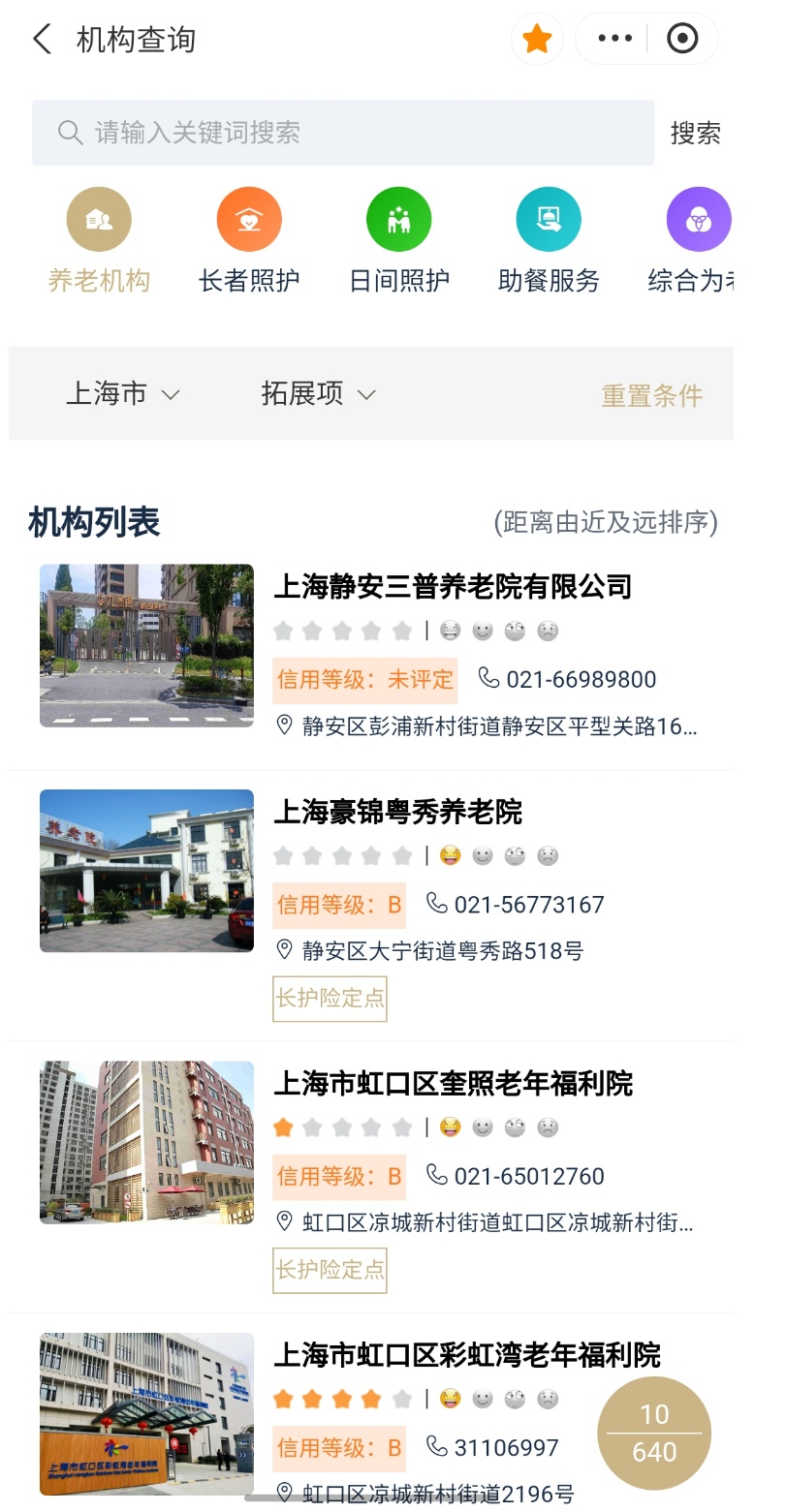
Task: Expand the 拓展项 filter dropdown
Action: pos(318,393)
